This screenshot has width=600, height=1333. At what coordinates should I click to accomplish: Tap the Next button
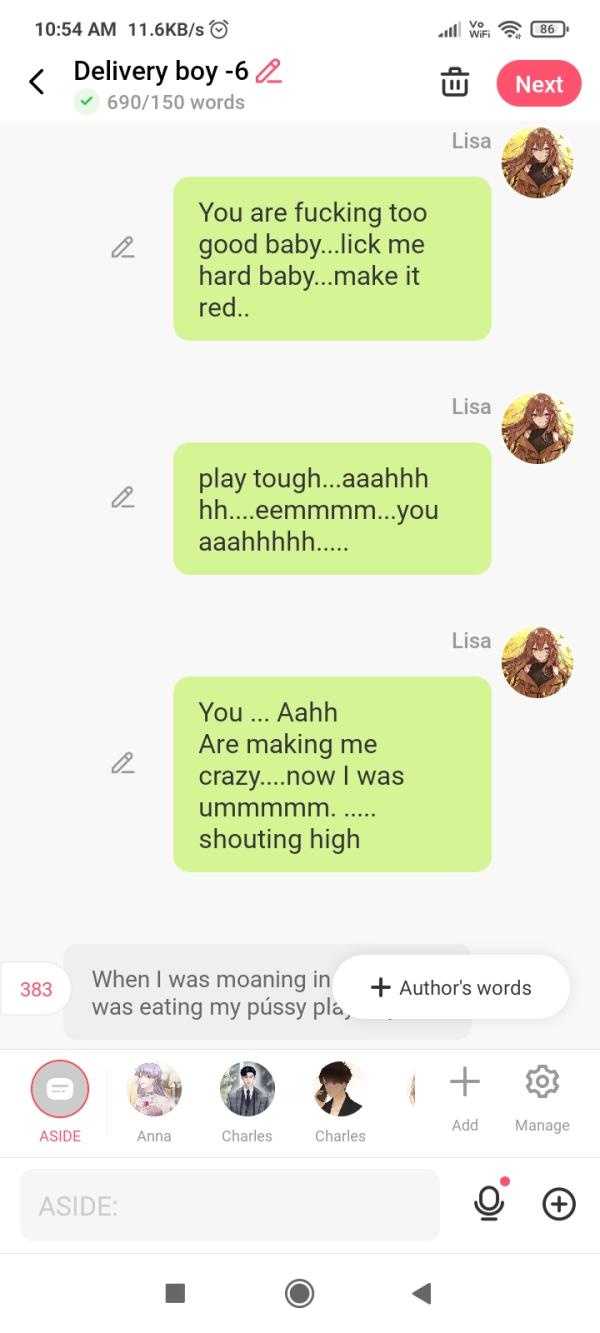[539, 84]
